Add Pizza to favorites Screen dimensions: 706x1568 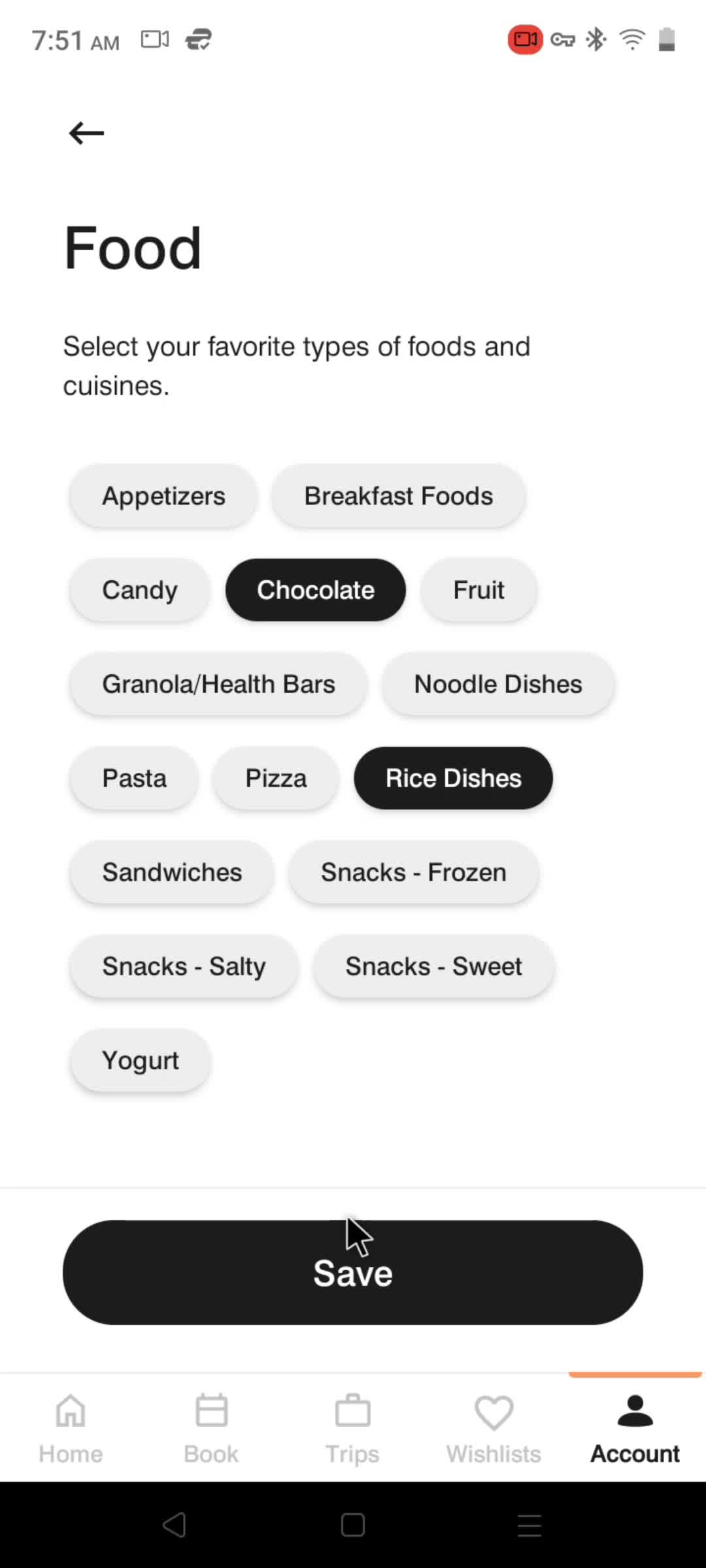(276, 779)
